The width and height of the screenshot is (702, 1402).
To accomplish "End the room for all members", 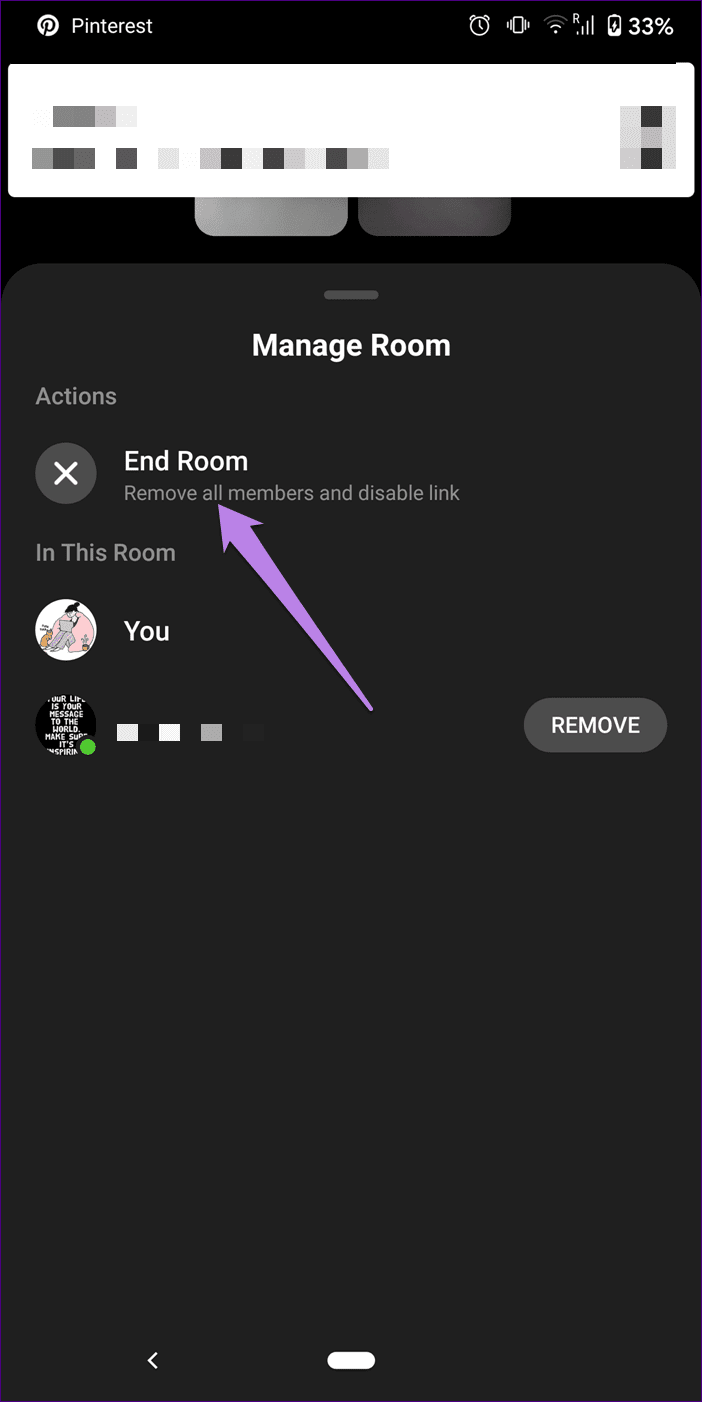I will pyautogui.click(x=186, y=474).
